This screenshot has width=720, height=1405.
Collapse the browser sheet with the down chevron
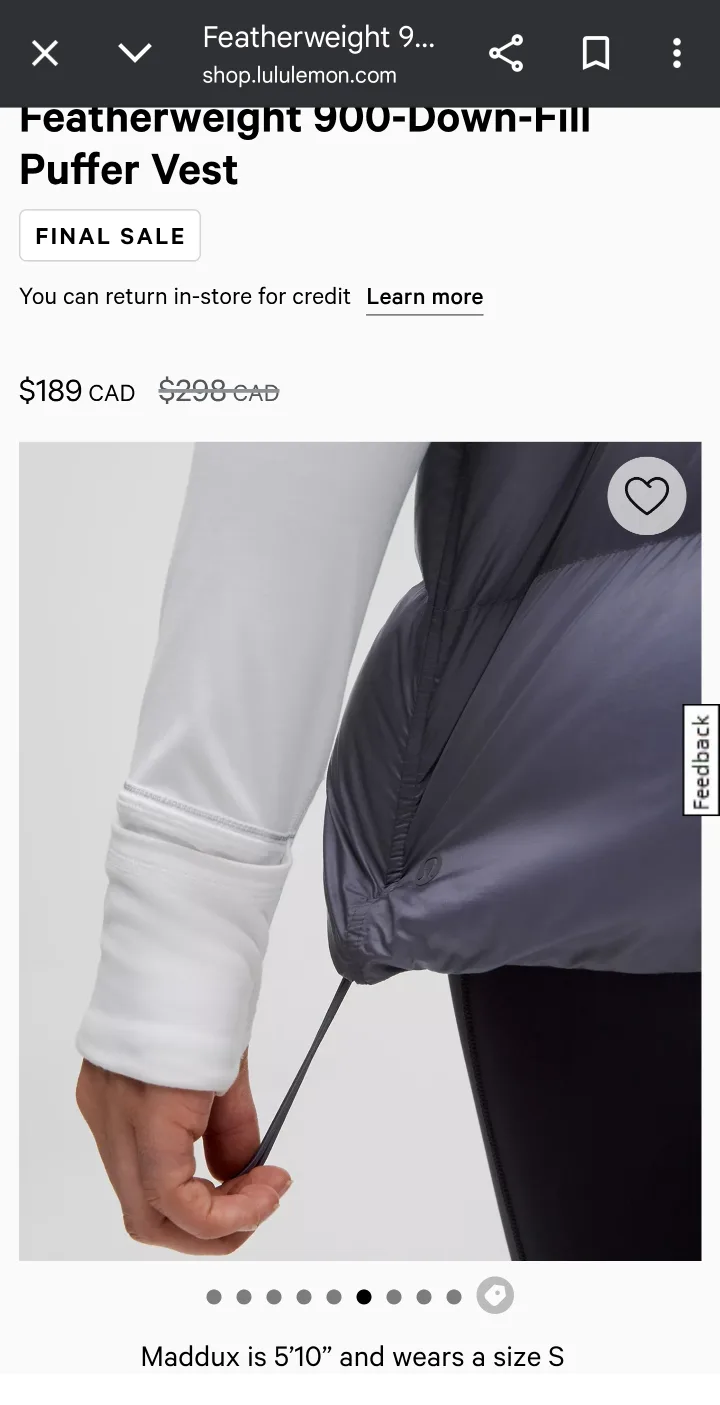tap(135, 53)
